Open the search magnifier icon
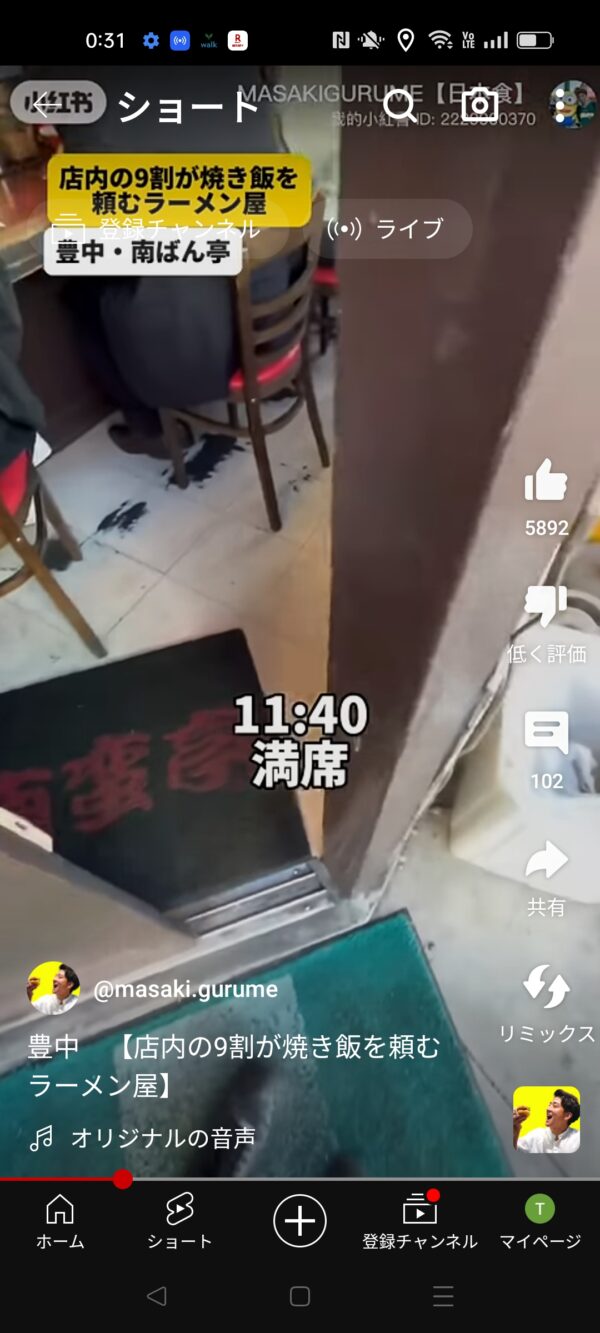This screenshot has height=1333, width=600. coord(400,105)
